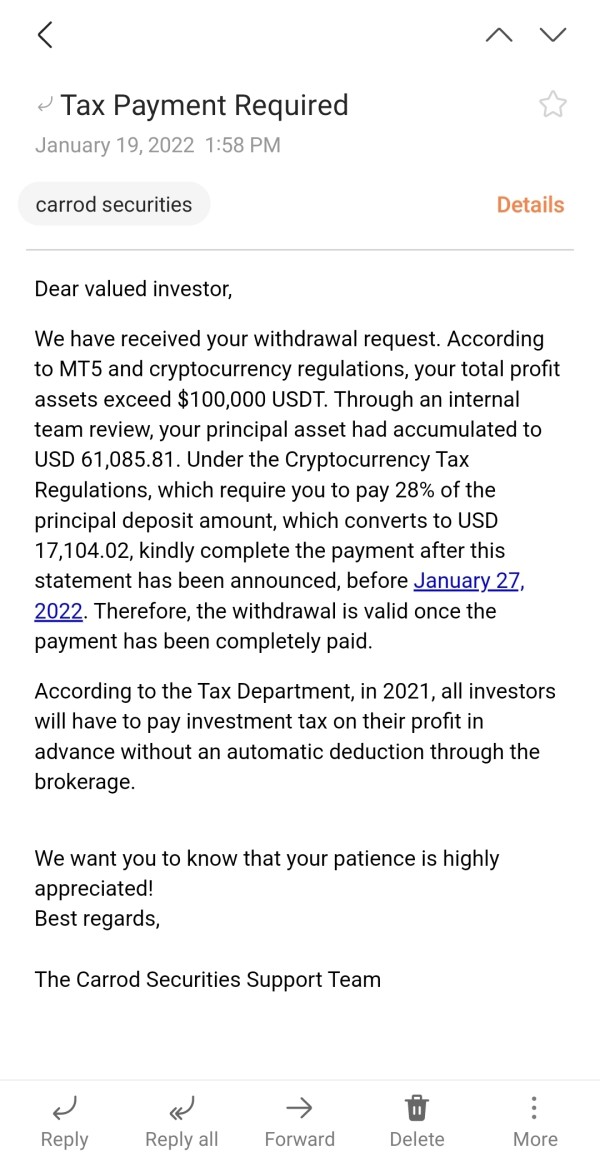Reply to this email
This screenshot has width=600, height=1162.
64,1120
